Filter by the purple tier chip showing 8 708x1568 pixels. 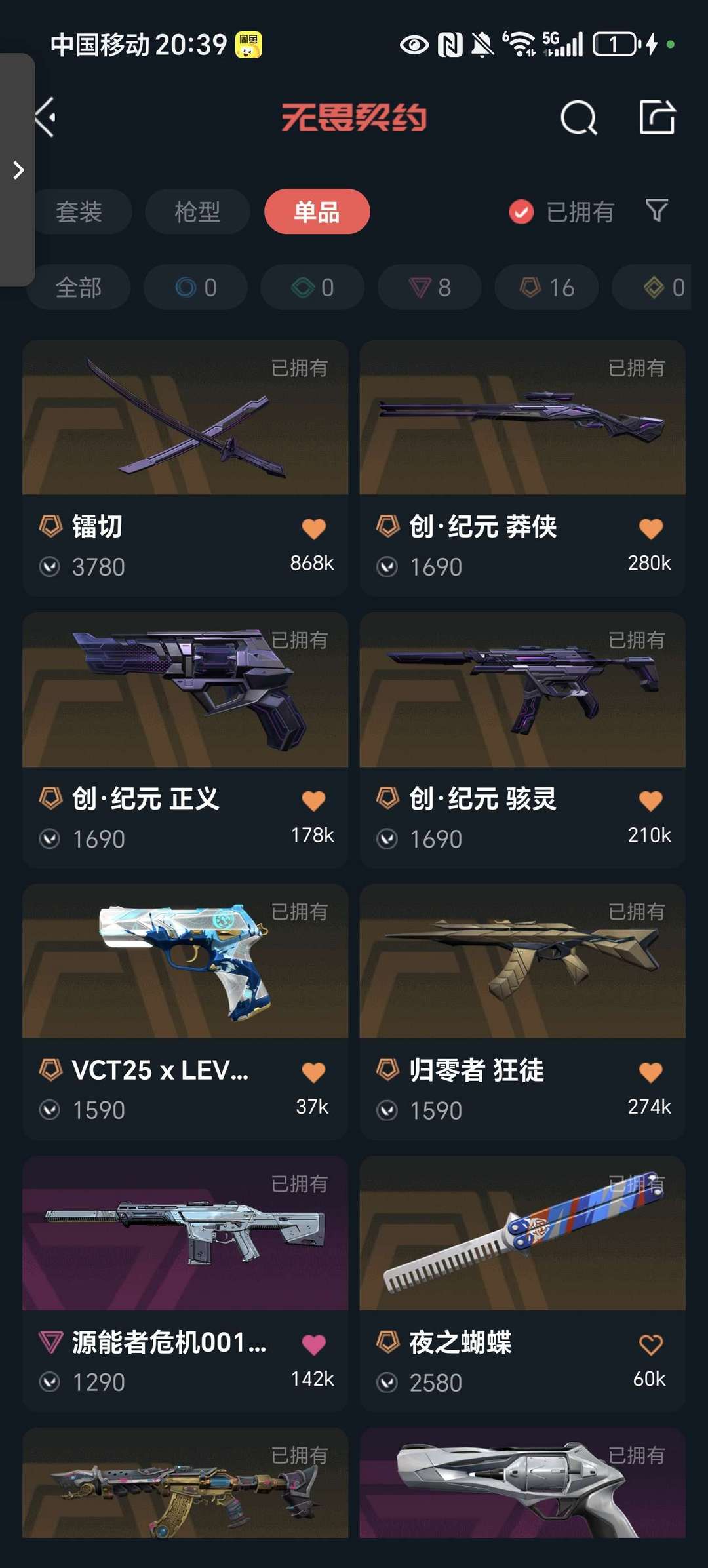pos(429,287)
